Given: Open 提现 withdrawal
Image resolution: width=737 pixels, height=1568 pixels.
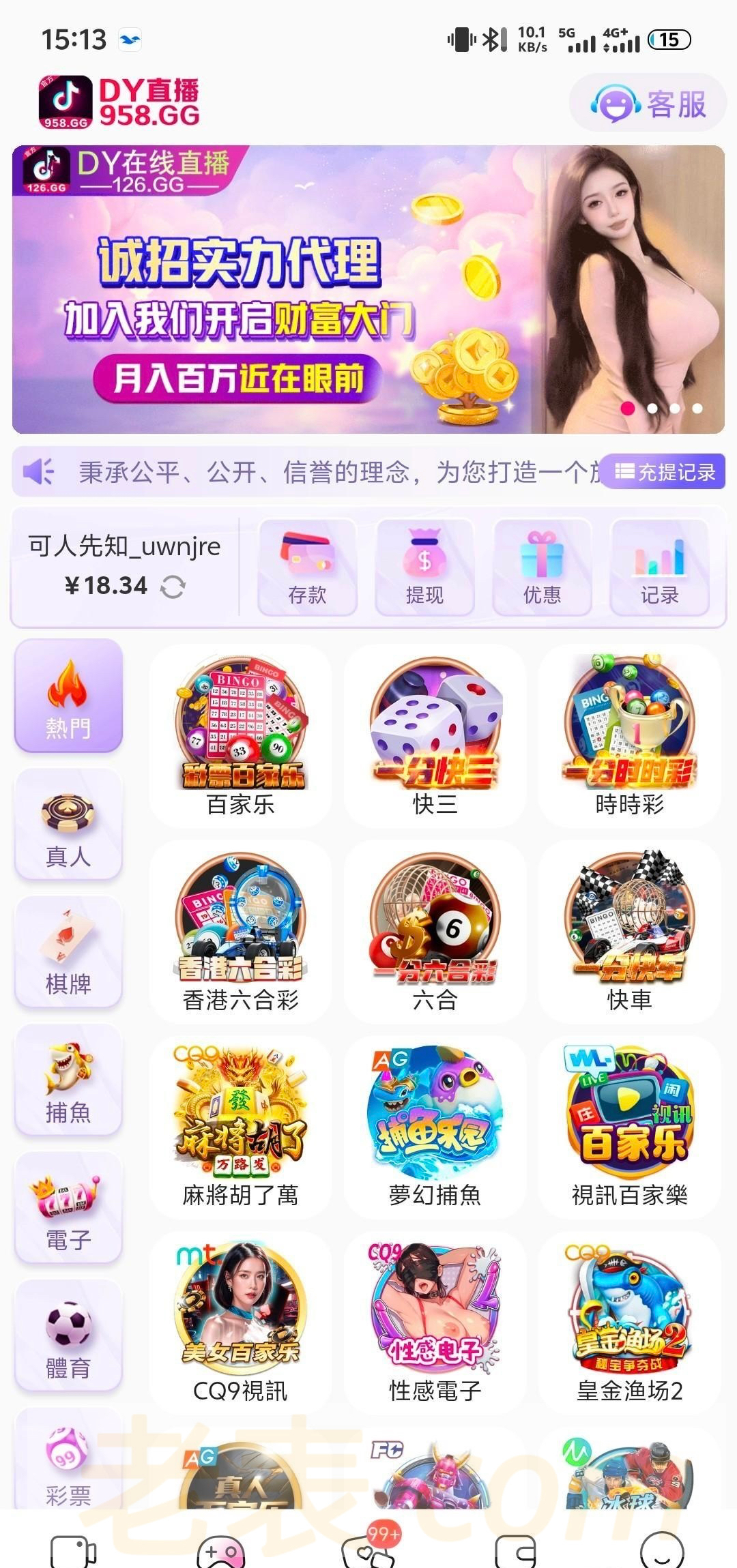Looking at the screenshot, I should [x=424, y=567].
